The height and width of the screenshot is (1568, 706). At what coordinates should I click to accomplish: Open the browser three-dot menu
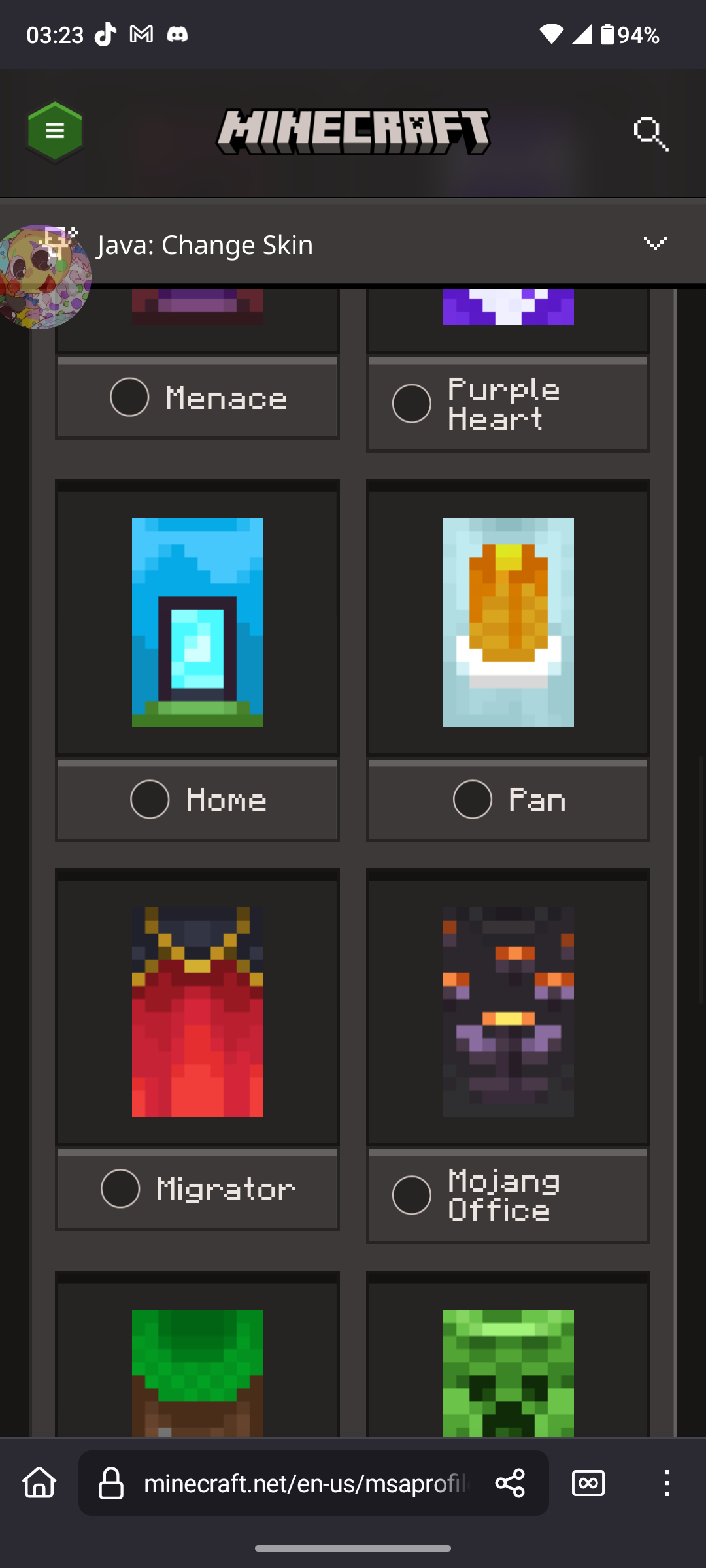666,1483
